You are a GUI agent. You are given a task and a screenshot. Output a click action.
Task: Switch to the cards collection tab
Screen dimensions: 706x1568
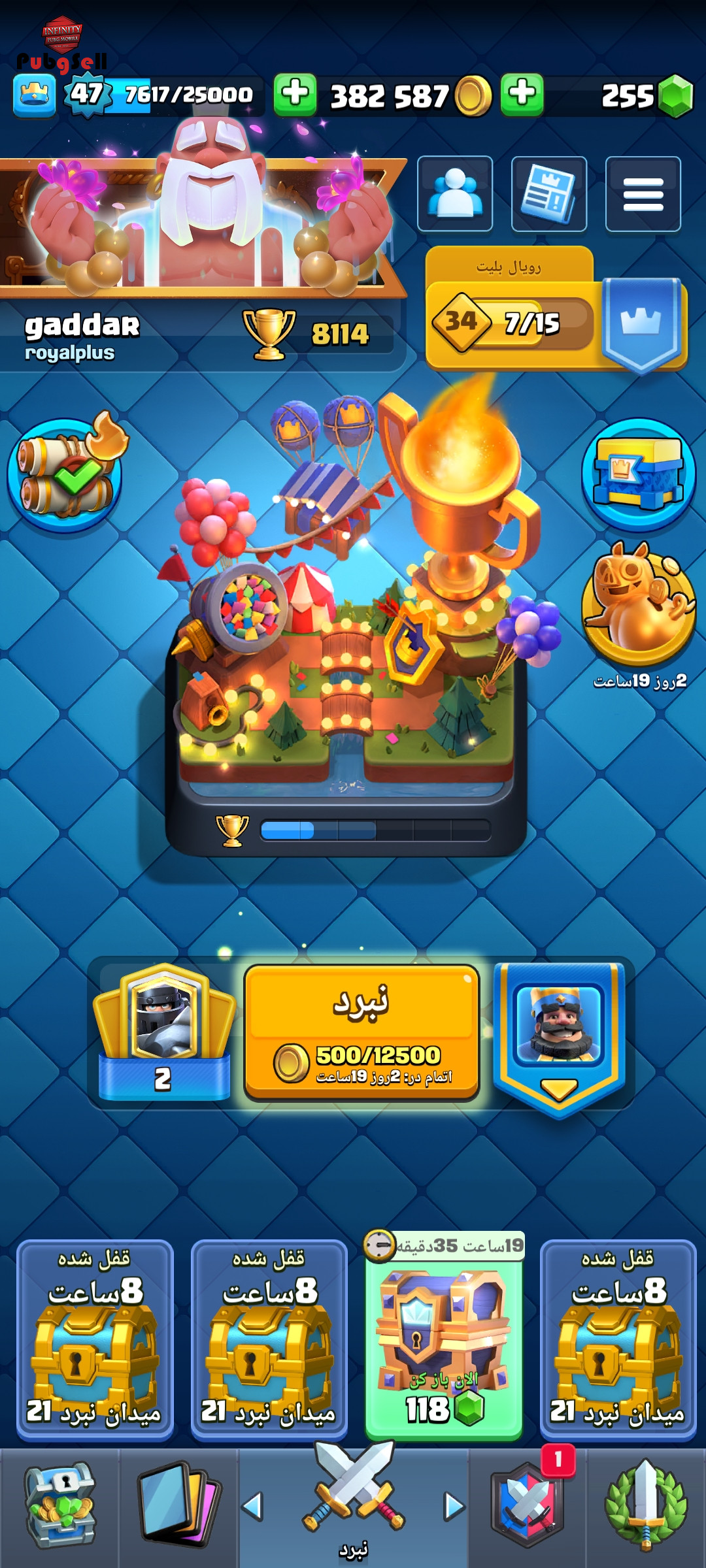[x=178, y=1507]
